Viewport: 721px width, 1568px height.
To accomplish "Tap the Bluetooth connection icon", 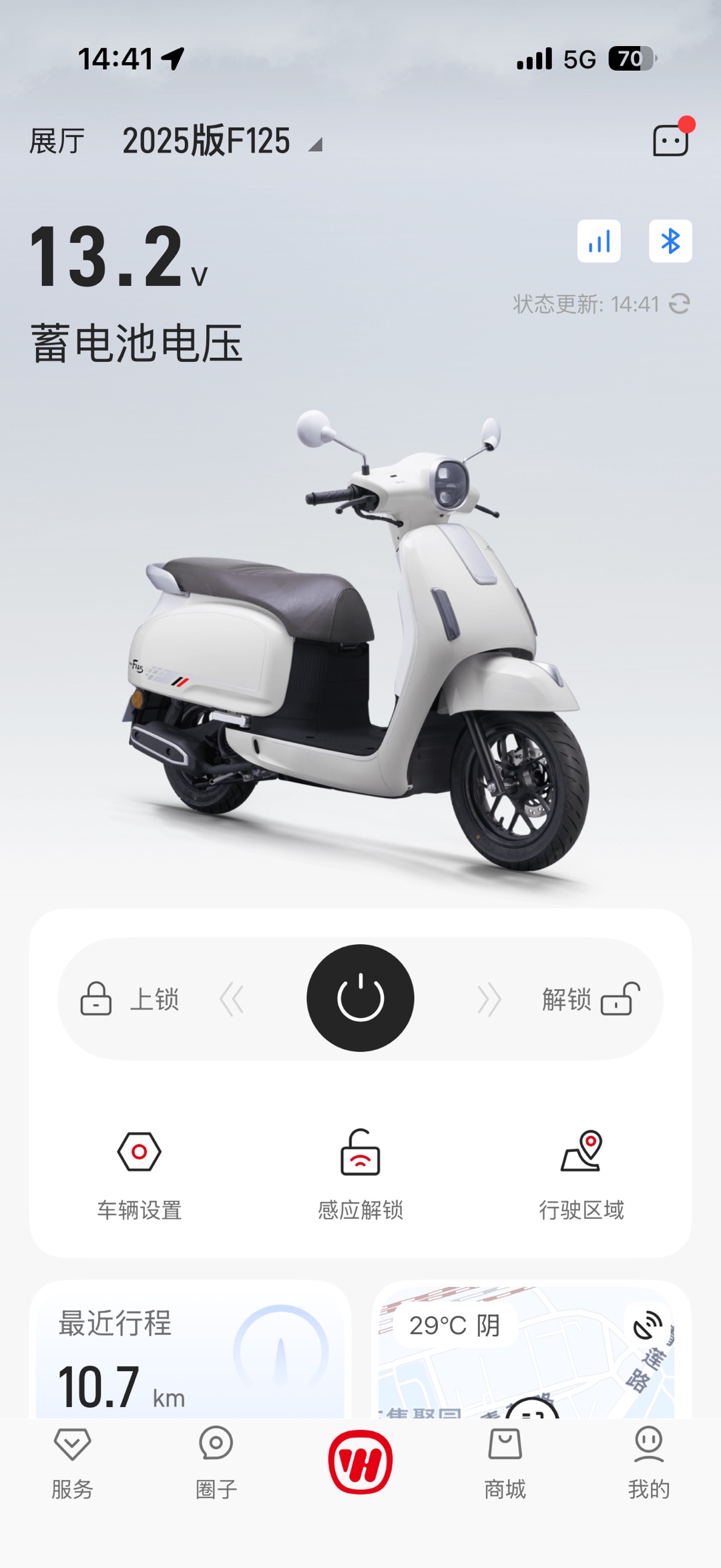I will pyautogui.click(x=670, y=241).
